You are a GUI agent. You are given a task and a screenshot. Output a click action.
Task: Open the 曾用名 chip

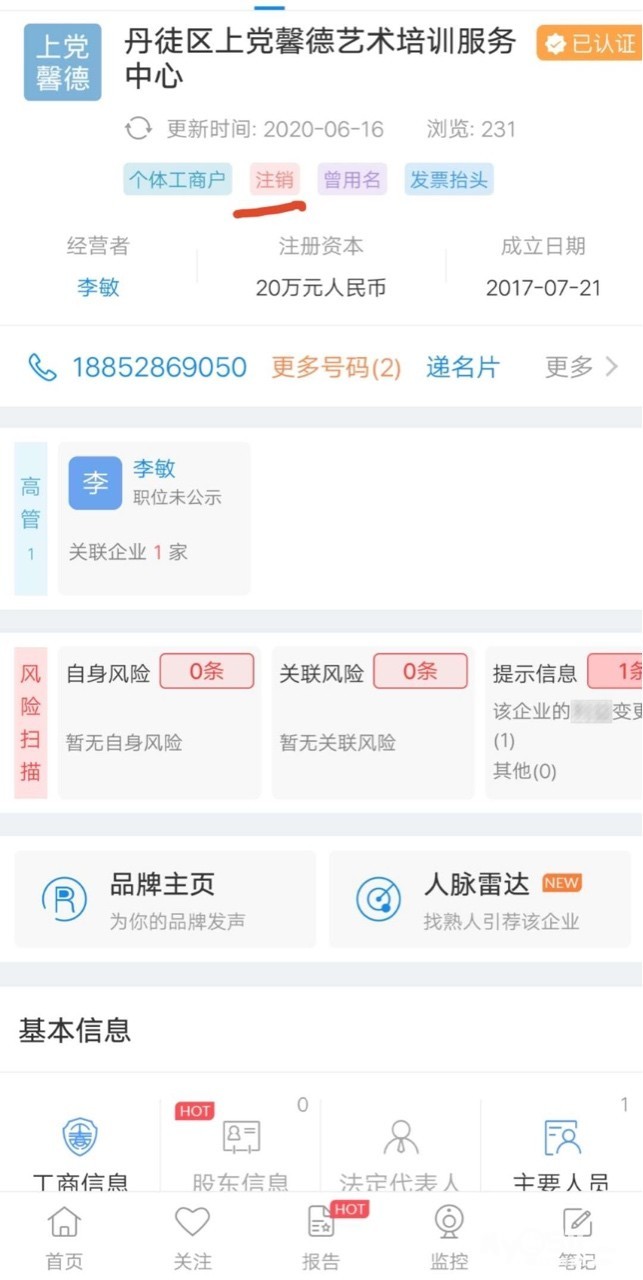(351, 180)
